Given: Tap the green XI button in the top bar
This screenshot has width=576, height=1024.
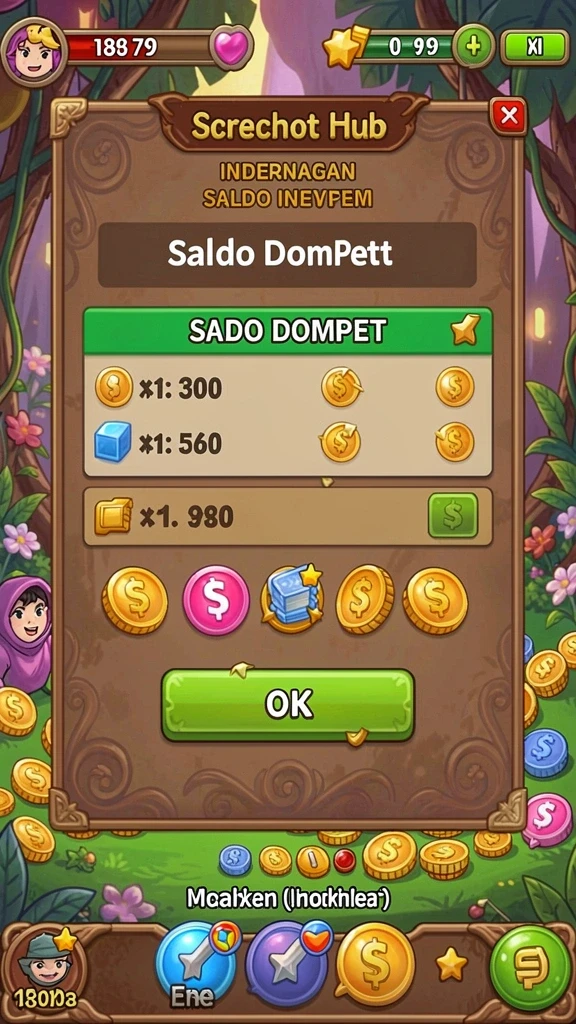Looking at the screenshot, I should (x=534, y=47).
